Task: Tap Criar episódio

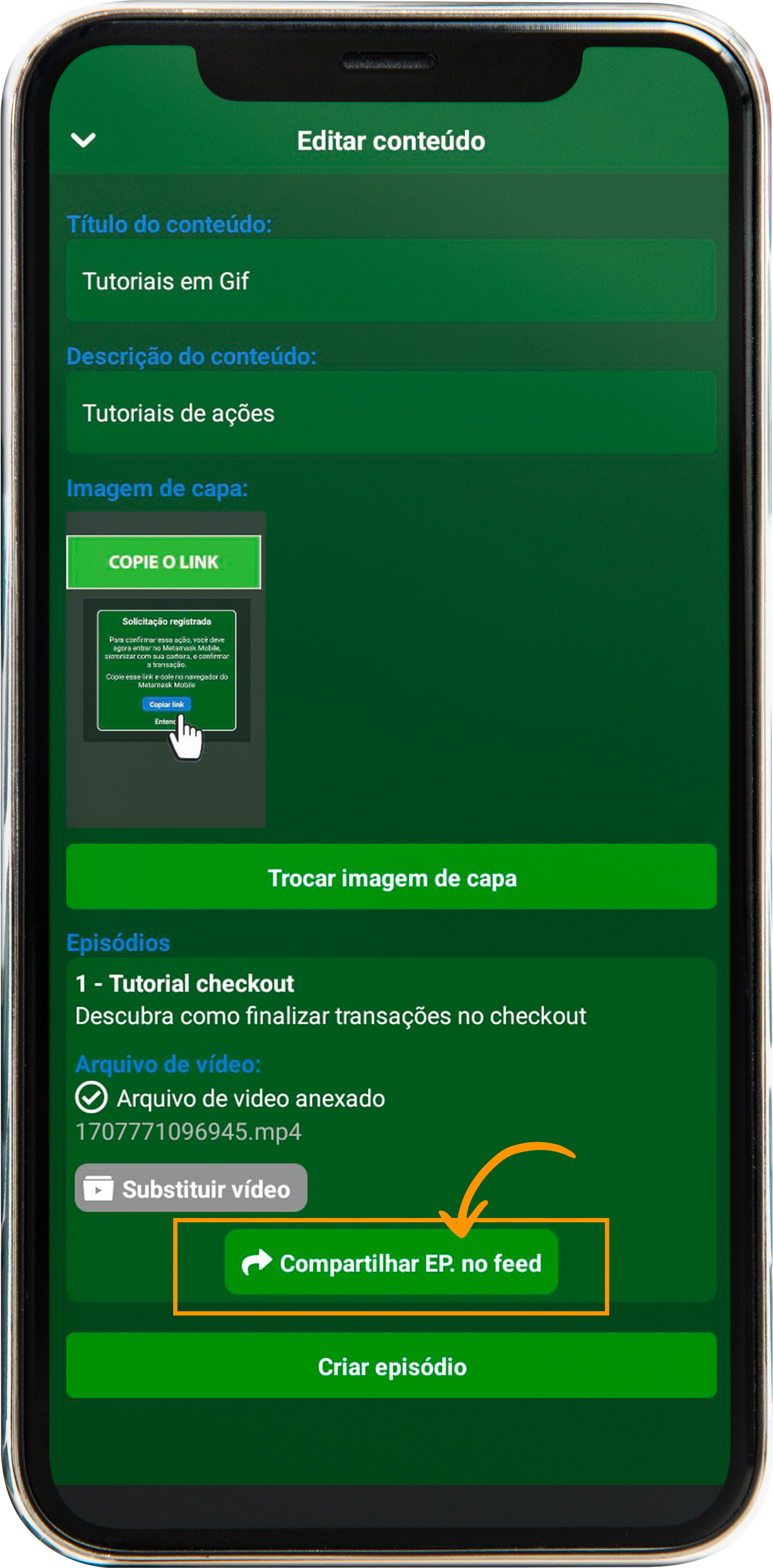Action: [391, 1367]
